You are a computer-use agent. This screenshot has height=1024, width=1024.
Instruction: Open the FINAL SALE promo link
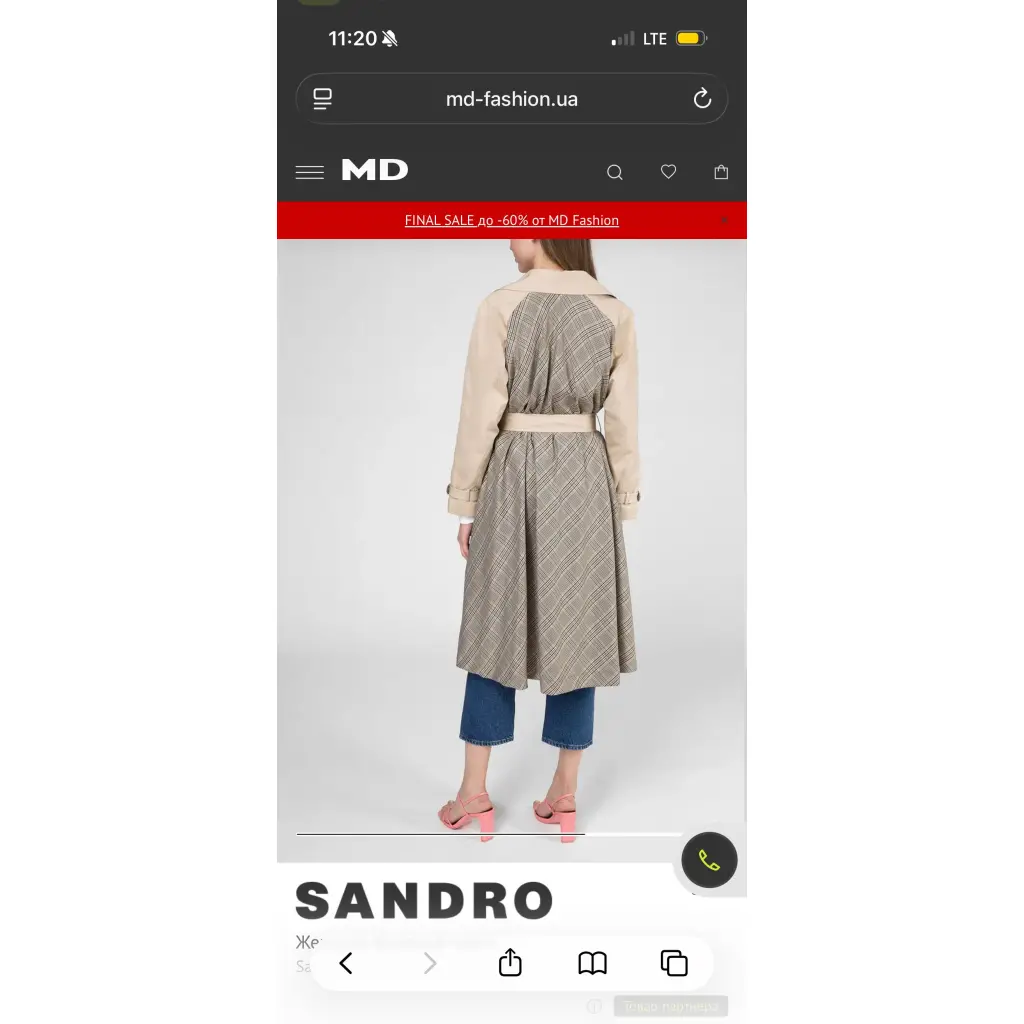pyautogui.click(x=511, y=220)
